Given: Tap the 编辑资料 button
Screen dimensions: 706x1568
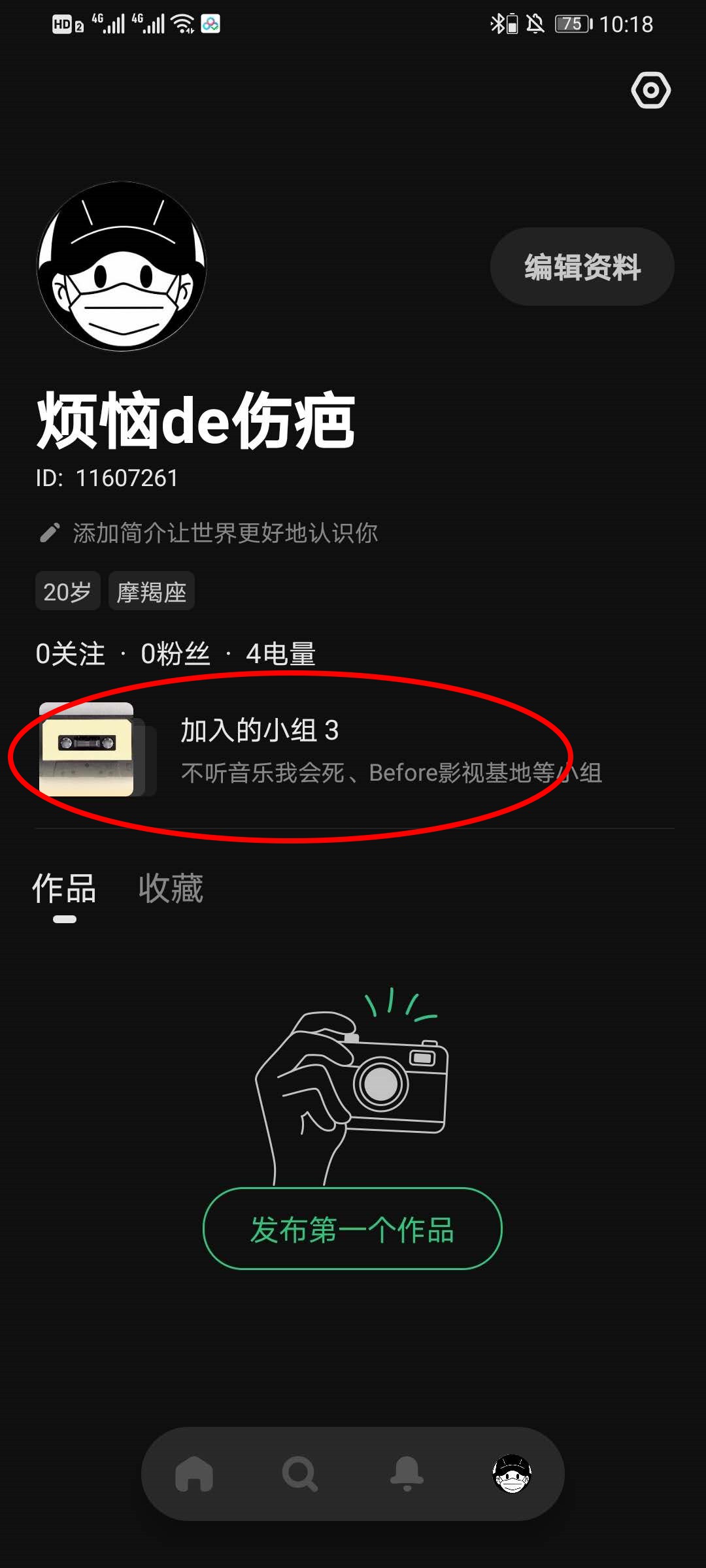Looking at the screenshot, I should [582, 267].
